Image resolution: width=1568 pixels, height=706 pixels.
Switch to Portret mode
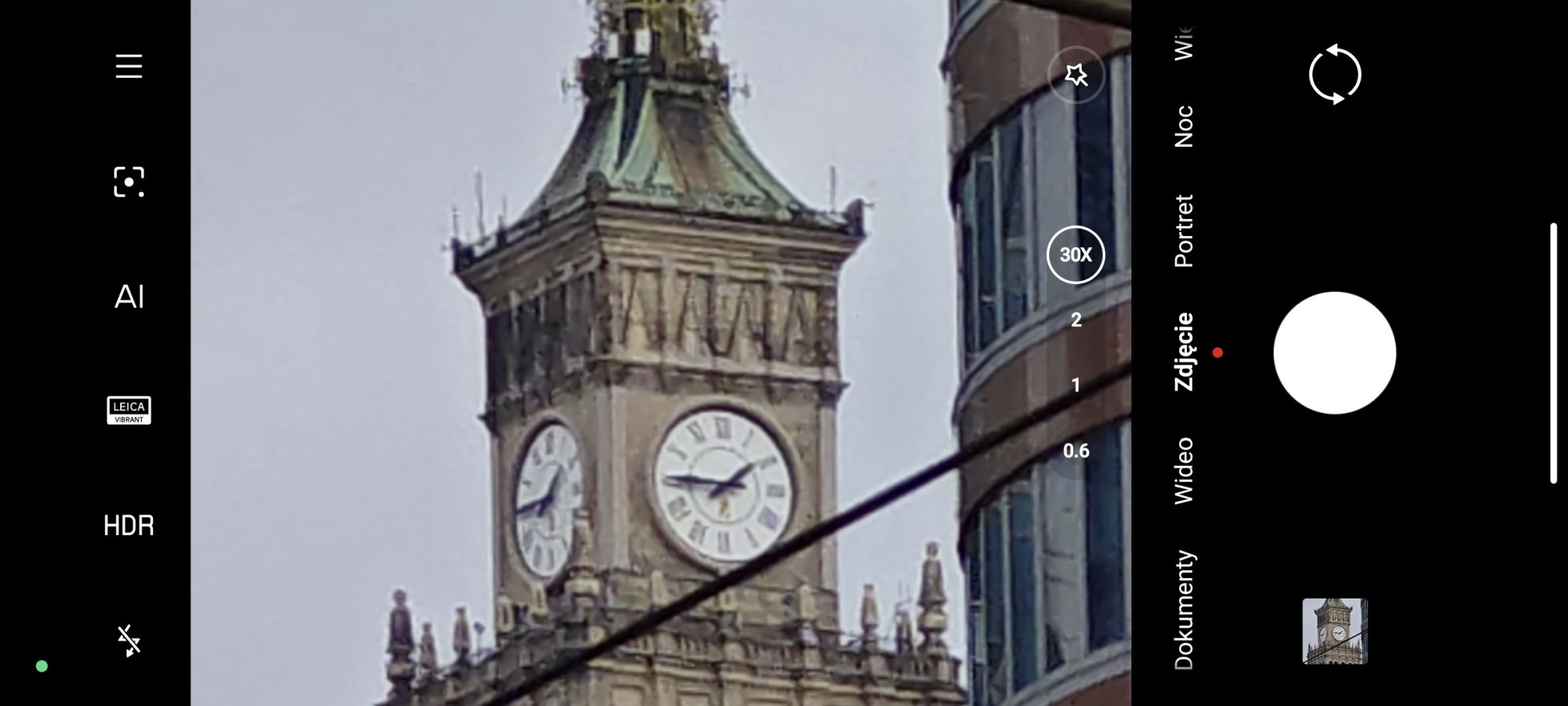coord(1183,231)
